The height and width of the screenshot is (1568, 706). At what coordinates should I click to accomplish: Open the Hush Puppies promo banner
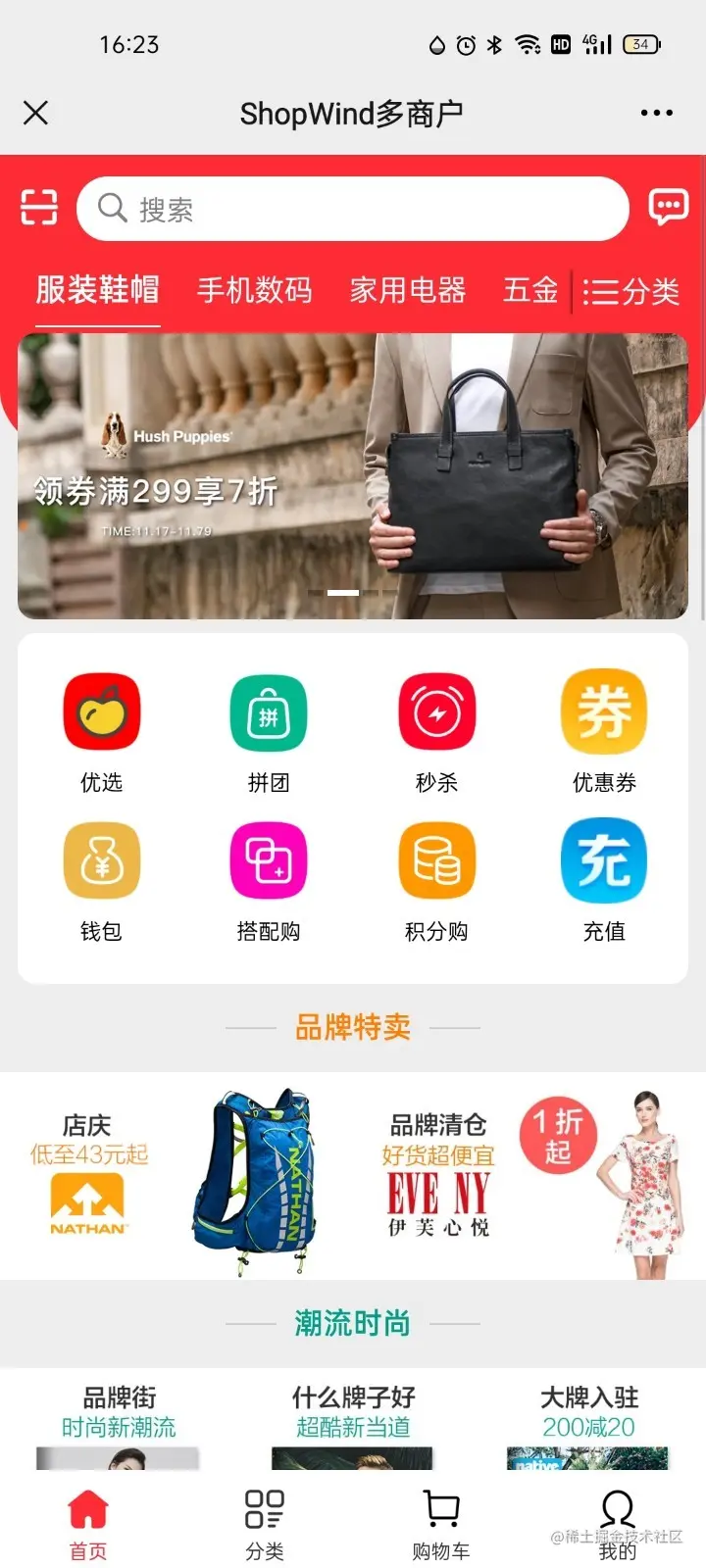[x=353, y=476]
